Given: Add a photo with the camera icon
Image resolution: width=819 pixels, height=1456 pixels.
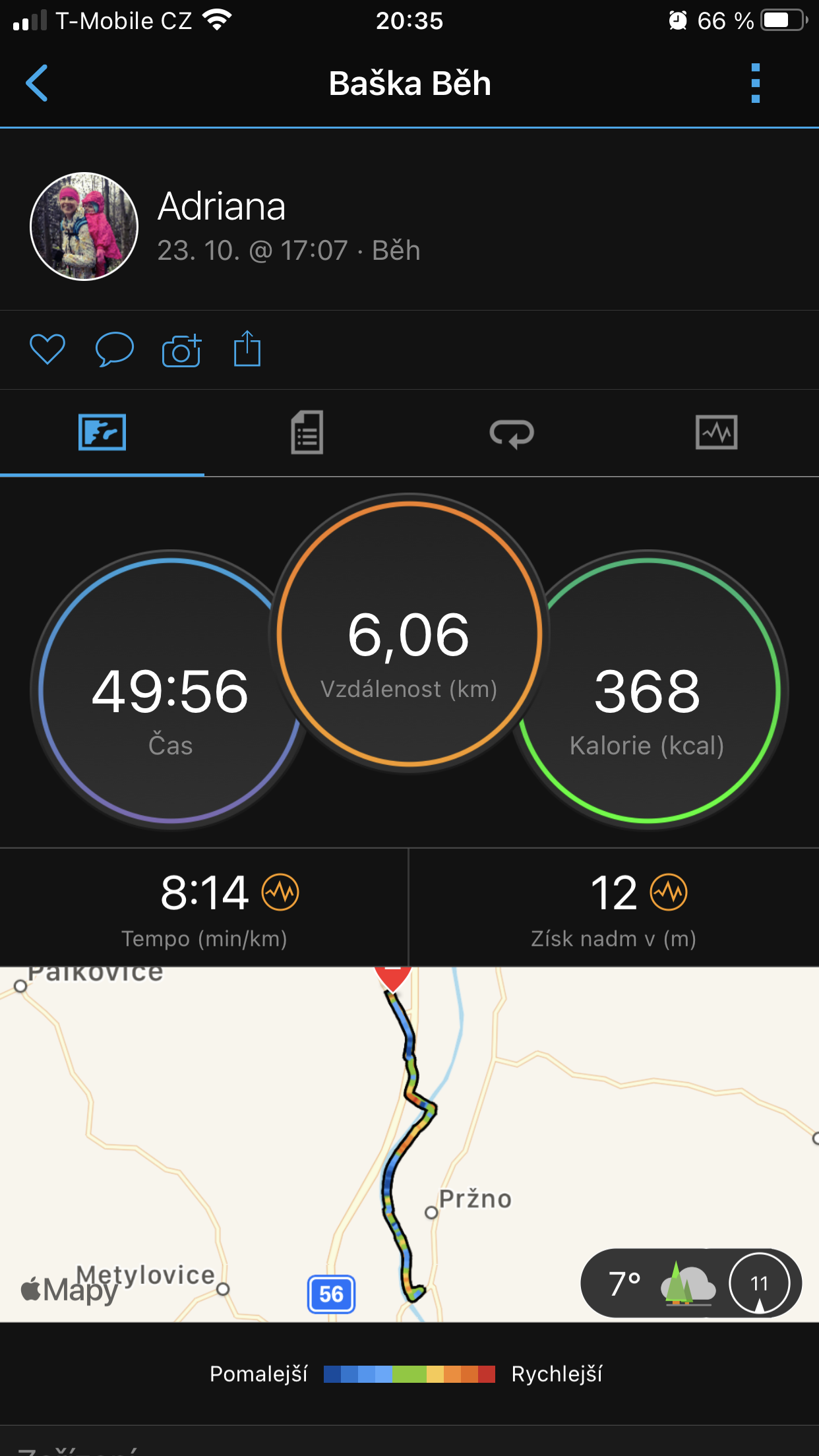Looking at the screenshot, I should [x=181, y=350].
